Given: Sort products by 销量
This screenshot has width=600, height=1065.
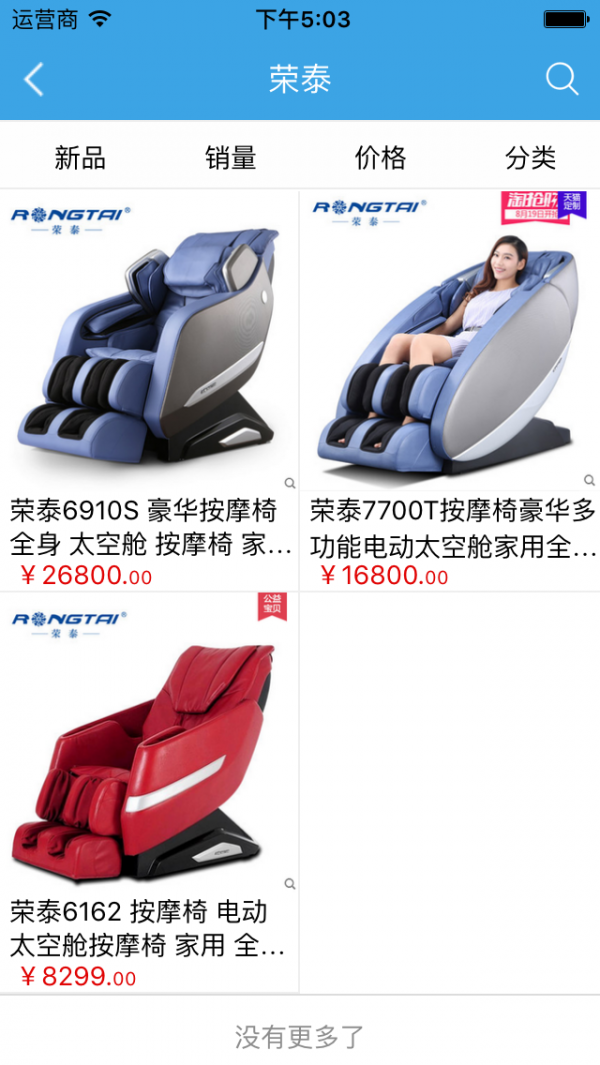Looking at the screenshot, I should point(231,157).
